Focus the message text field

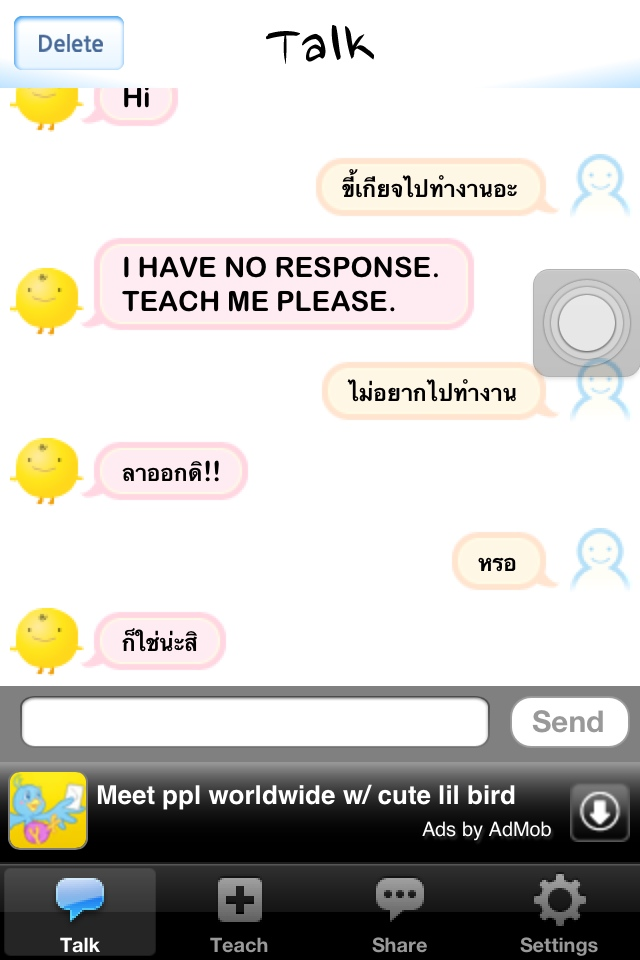[255, 722]
